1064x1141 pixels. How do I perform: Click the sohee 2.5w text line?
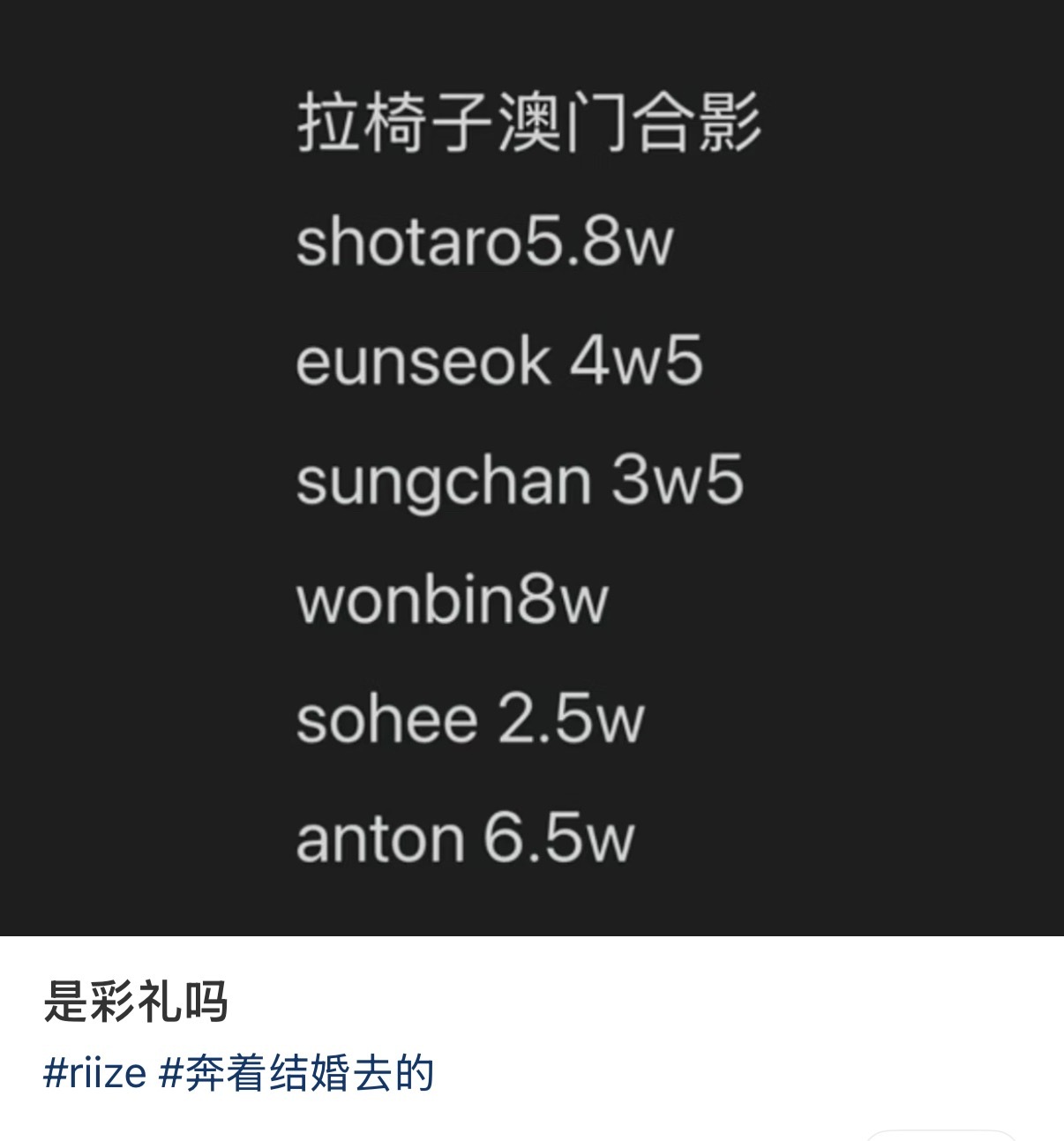point(470,719)
